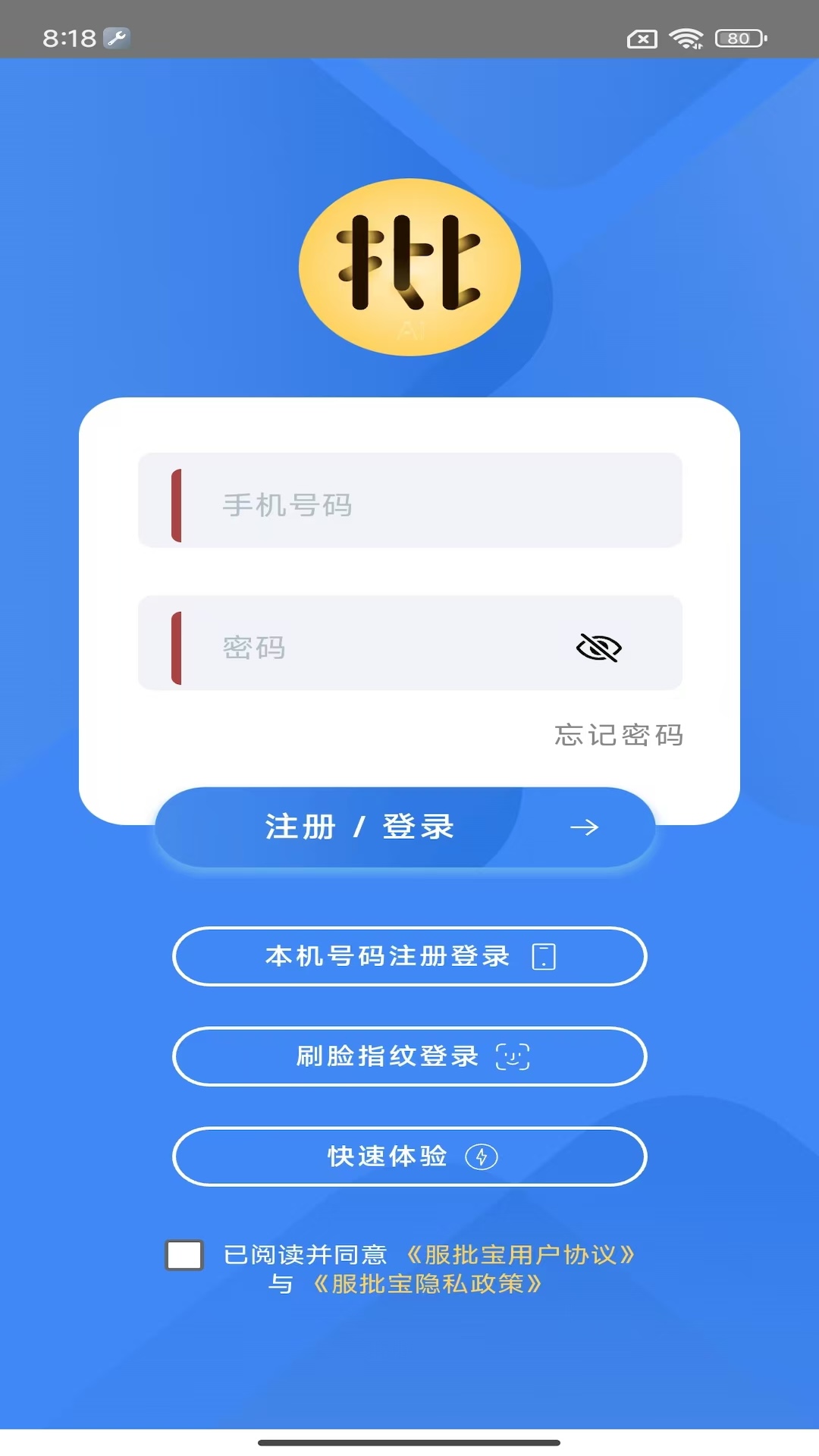Select 本机号码注册登录 login option
This screenshot has height=1456, width=819.
[409, 956]
